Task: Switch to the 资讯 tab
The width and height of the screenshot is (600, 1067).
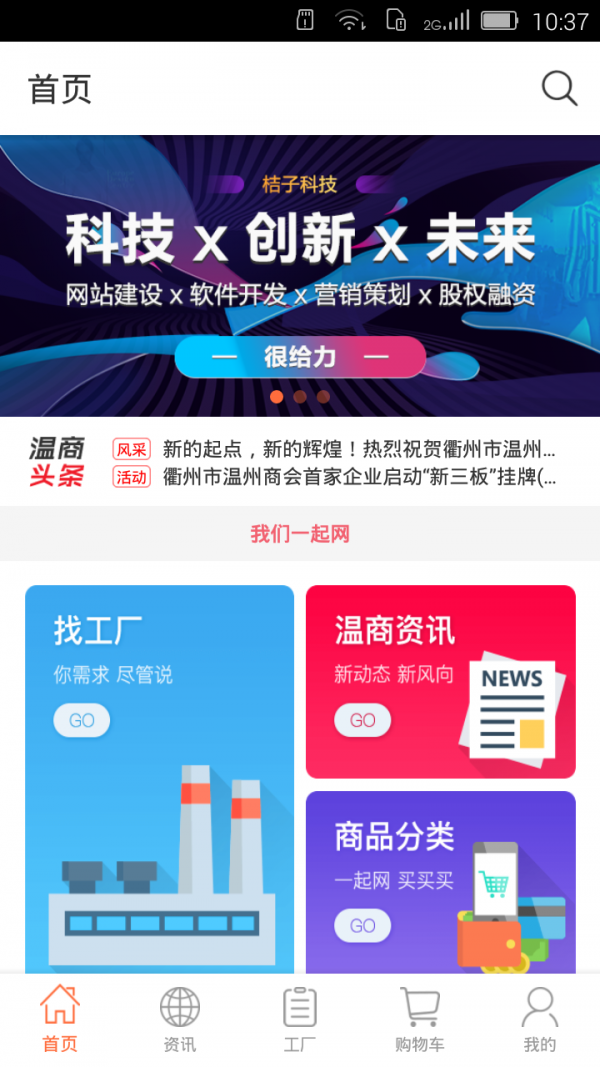Action: coord(180,1020)
